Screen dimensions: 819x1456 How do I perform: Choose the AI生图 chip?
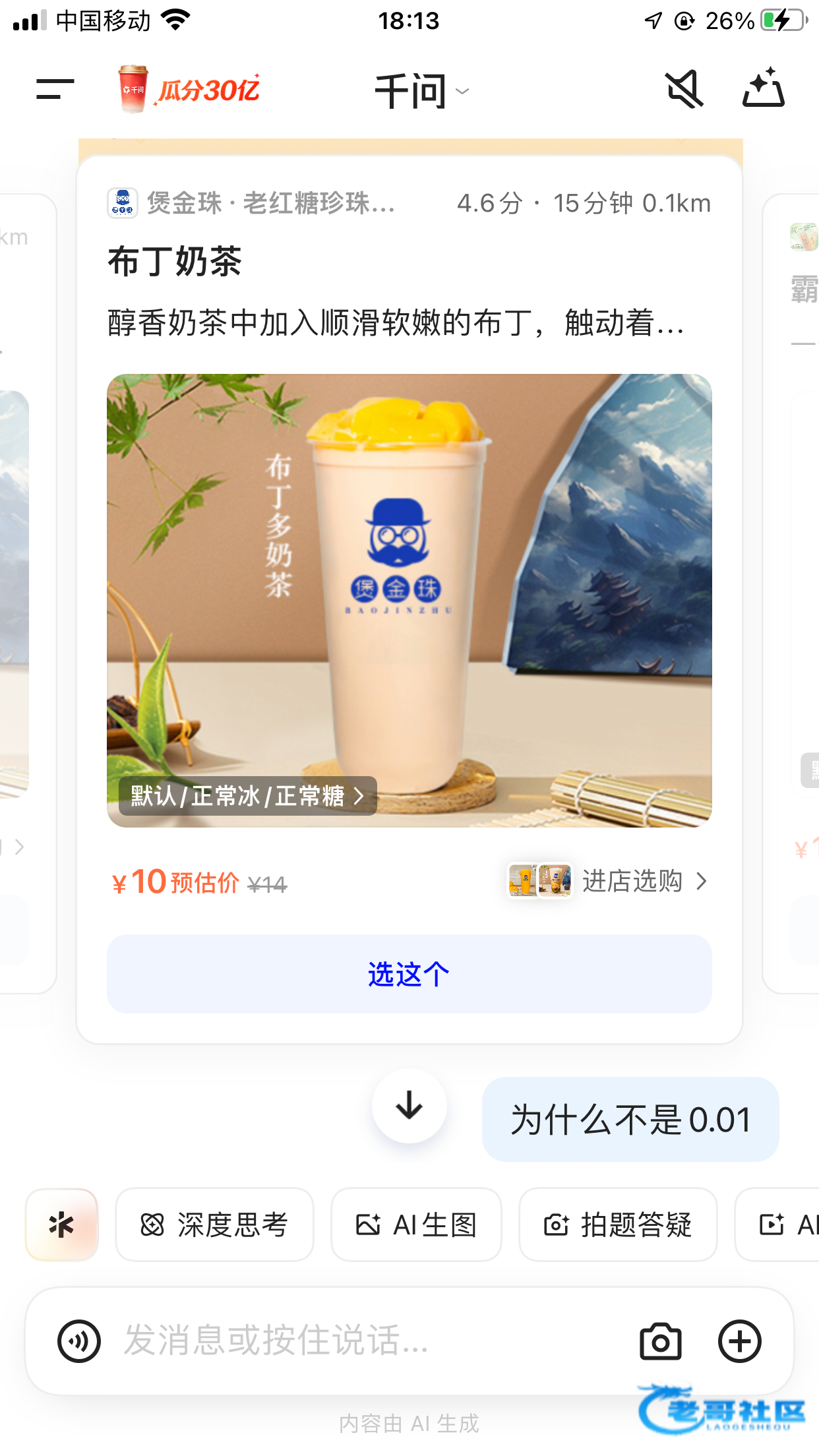coord(416,1225)
